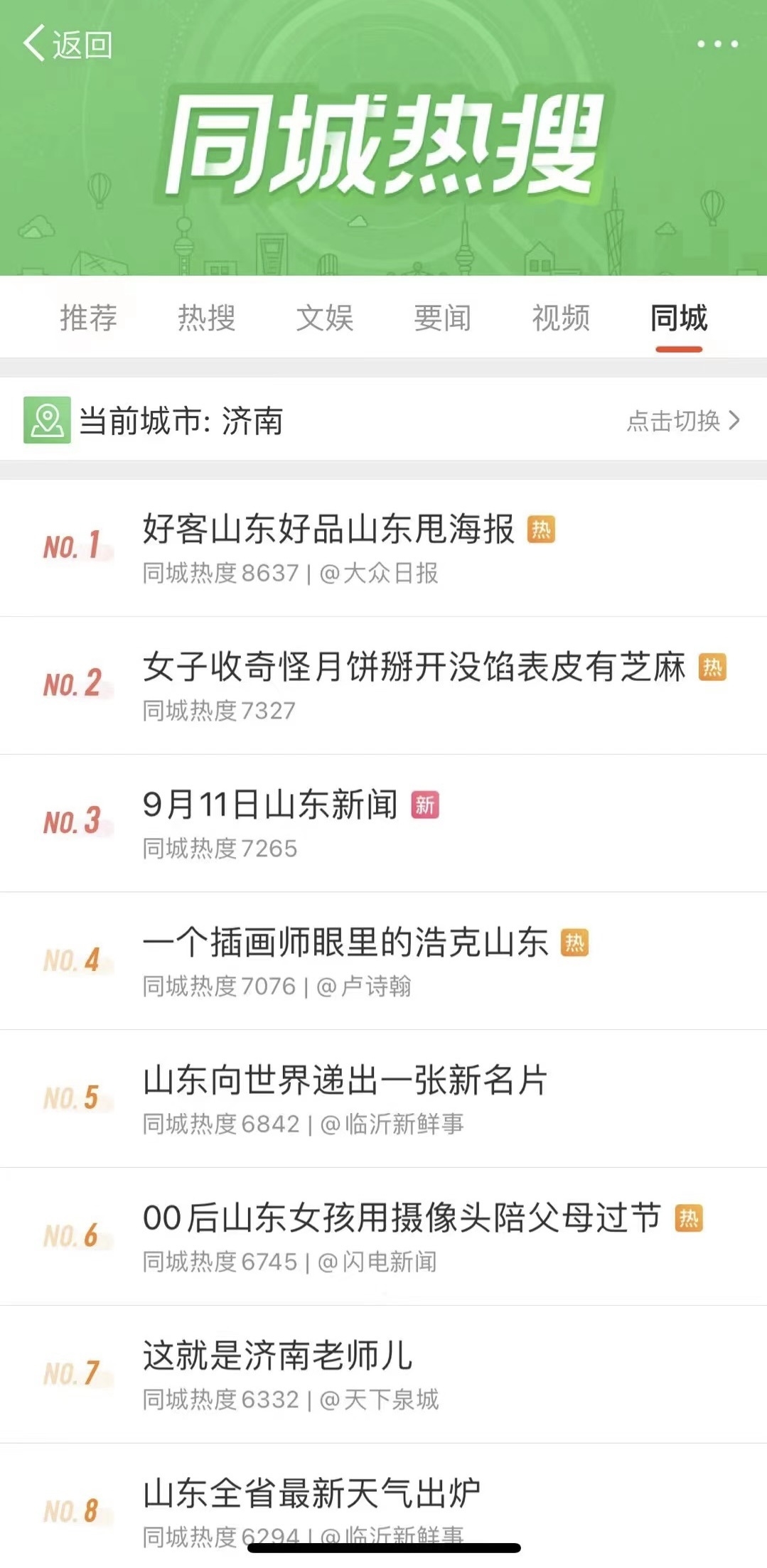View the 9月11日山东新闻 topic
This screenshot has width=767, height=1568.
(270, 805)
